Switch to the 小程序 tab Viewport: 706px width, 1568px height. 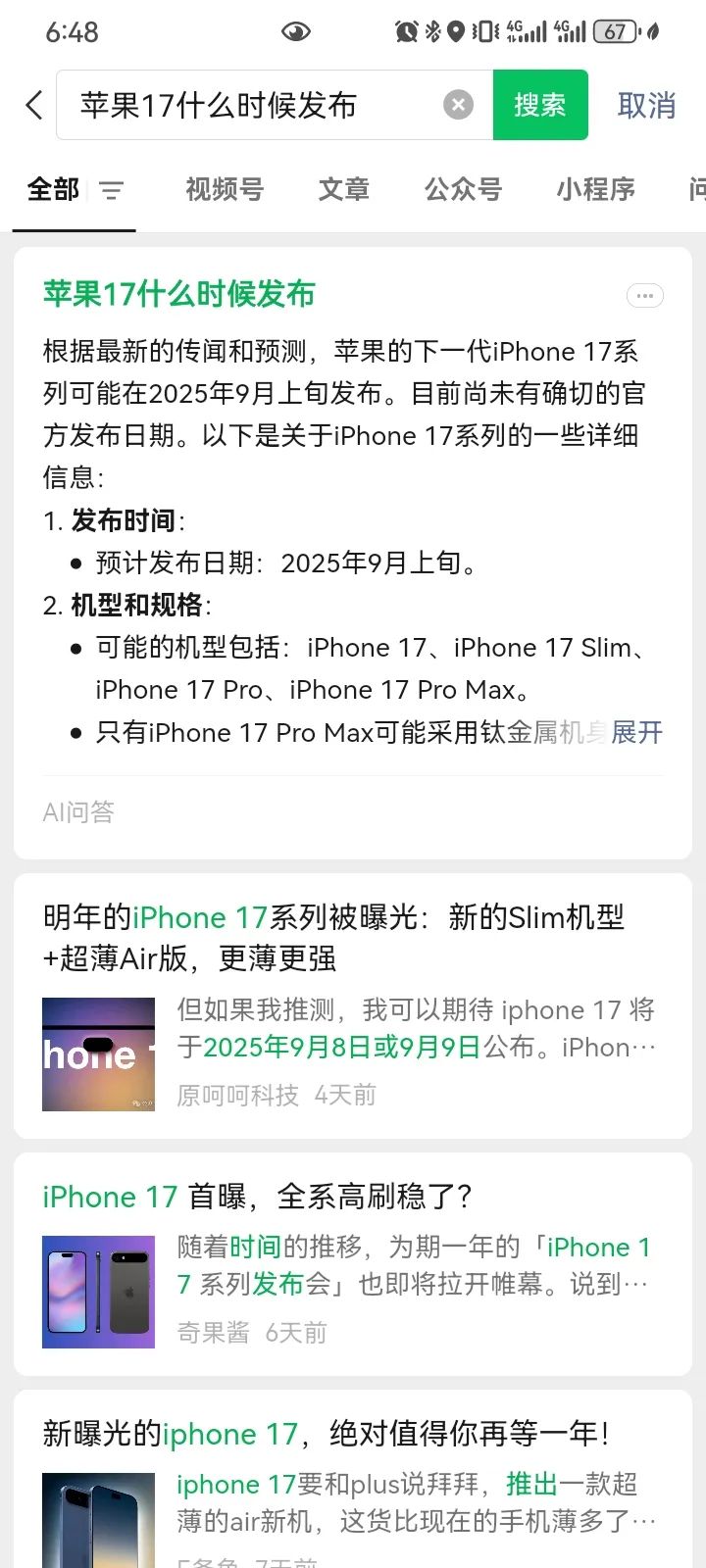coord(595,189)
